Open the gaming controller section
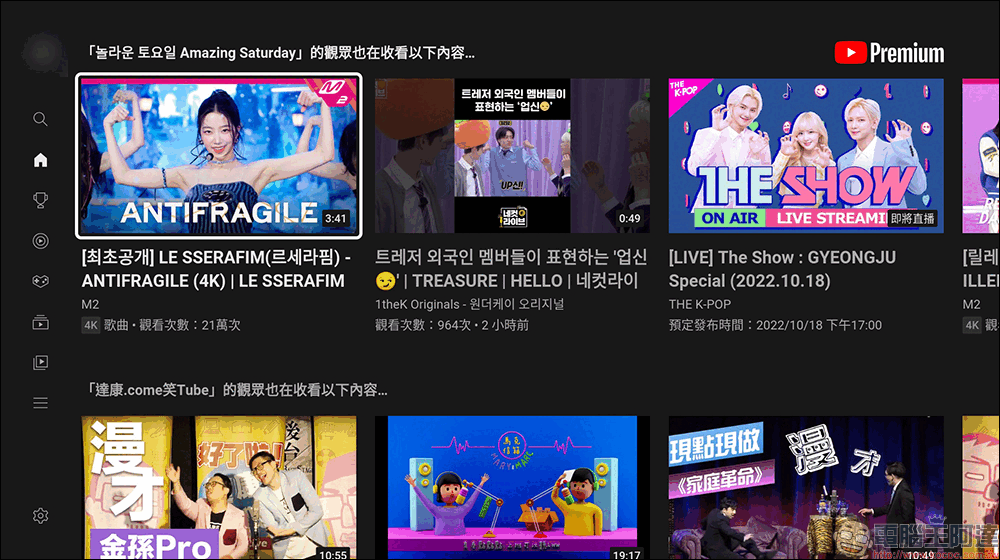Image resolution: width=1000 pixels, height=560 pixels. 40,281
